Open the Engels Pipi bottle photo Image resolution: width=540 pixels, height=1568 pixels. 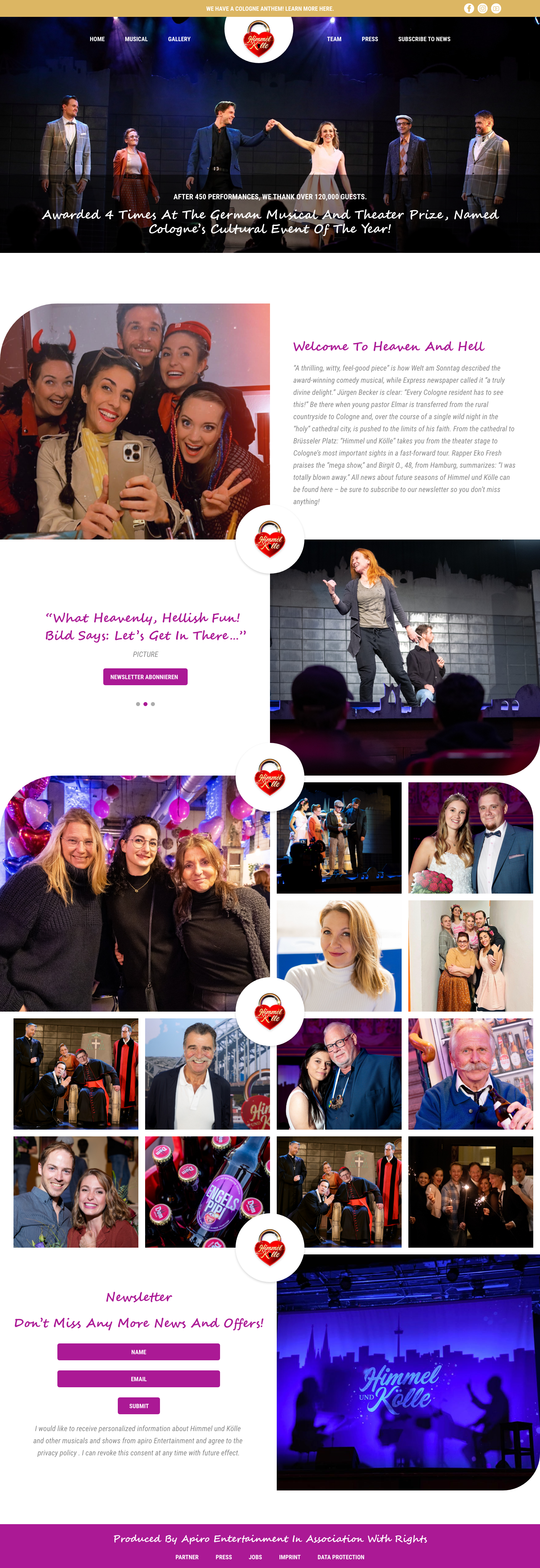(x=207, y=1191)
